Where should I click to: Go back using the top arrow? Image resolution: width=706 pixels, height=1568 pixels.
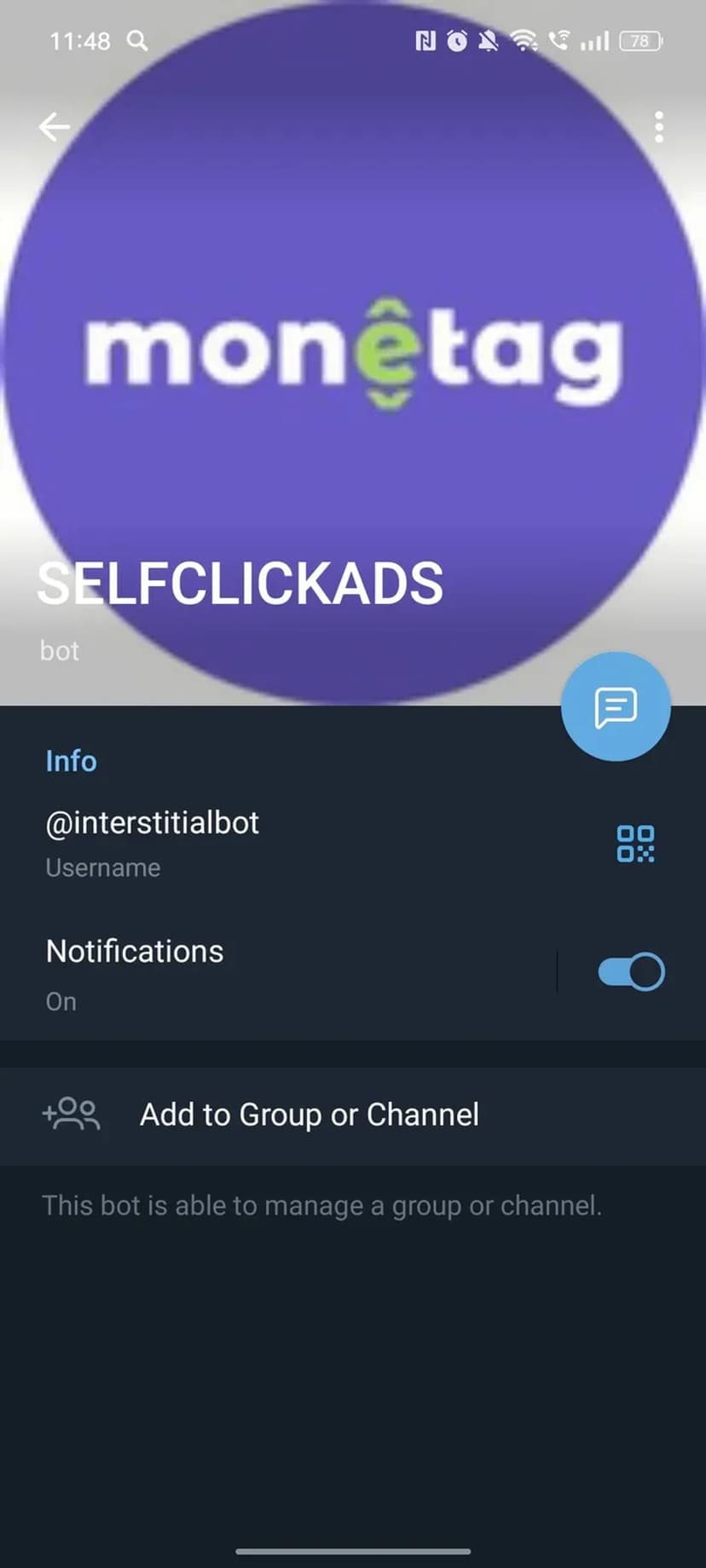(x=54, y=128)
